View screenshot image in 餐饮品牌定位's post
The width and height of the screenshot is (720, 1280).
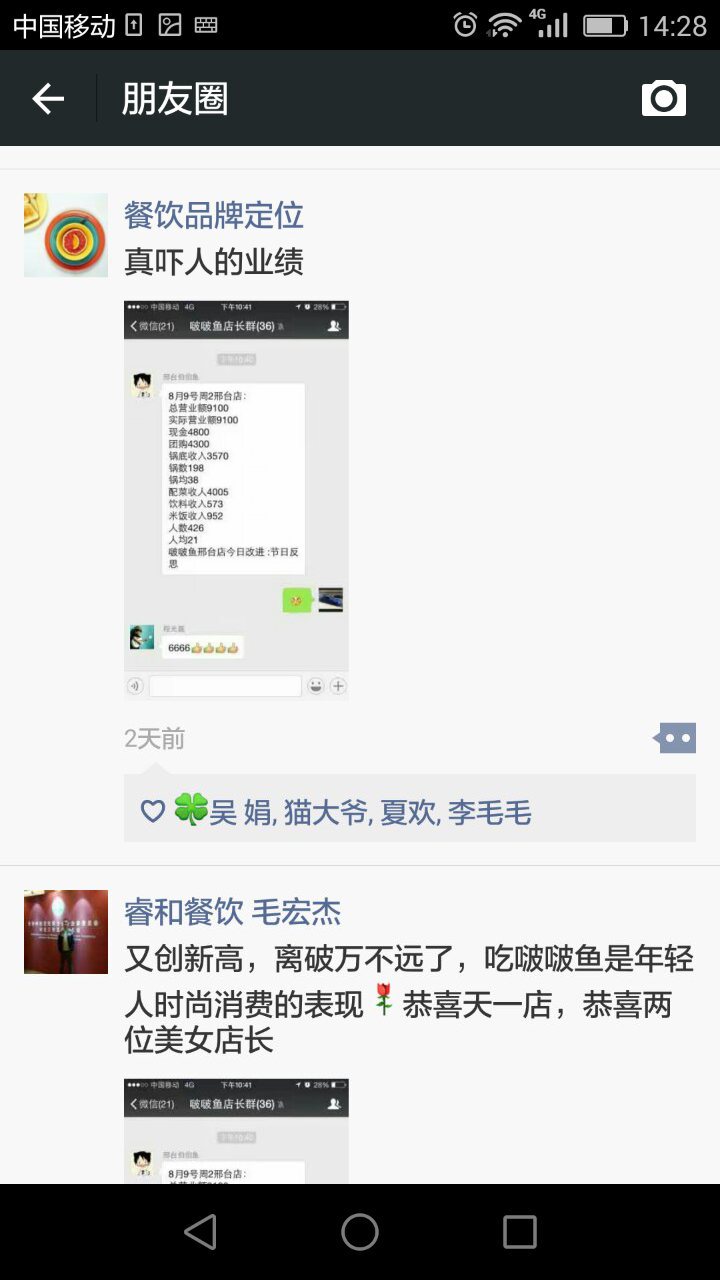pos(236,498)
